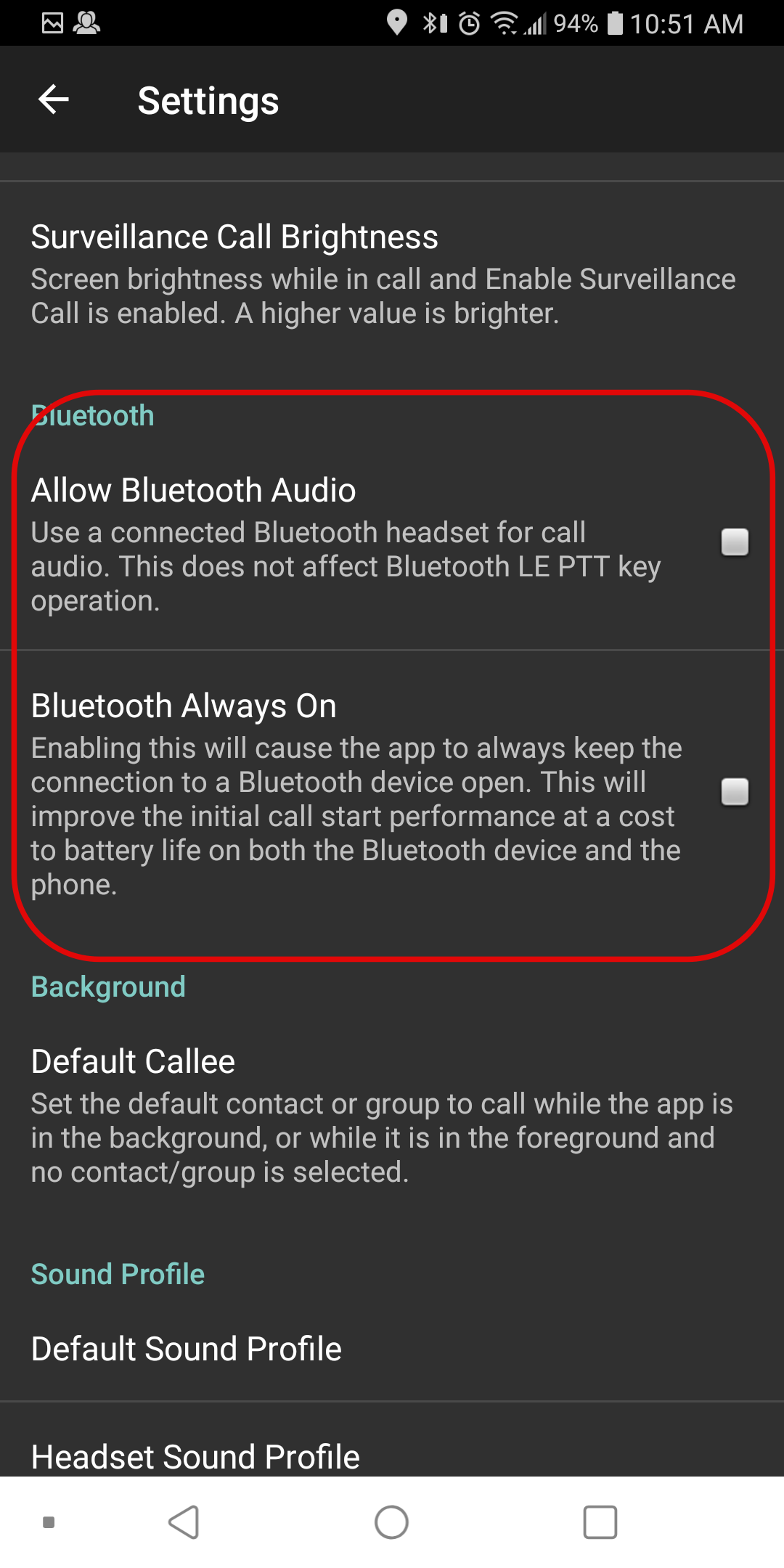Go back from Settings
The width and height of the screenshot is (784, 1568).
tap(53, 99)
